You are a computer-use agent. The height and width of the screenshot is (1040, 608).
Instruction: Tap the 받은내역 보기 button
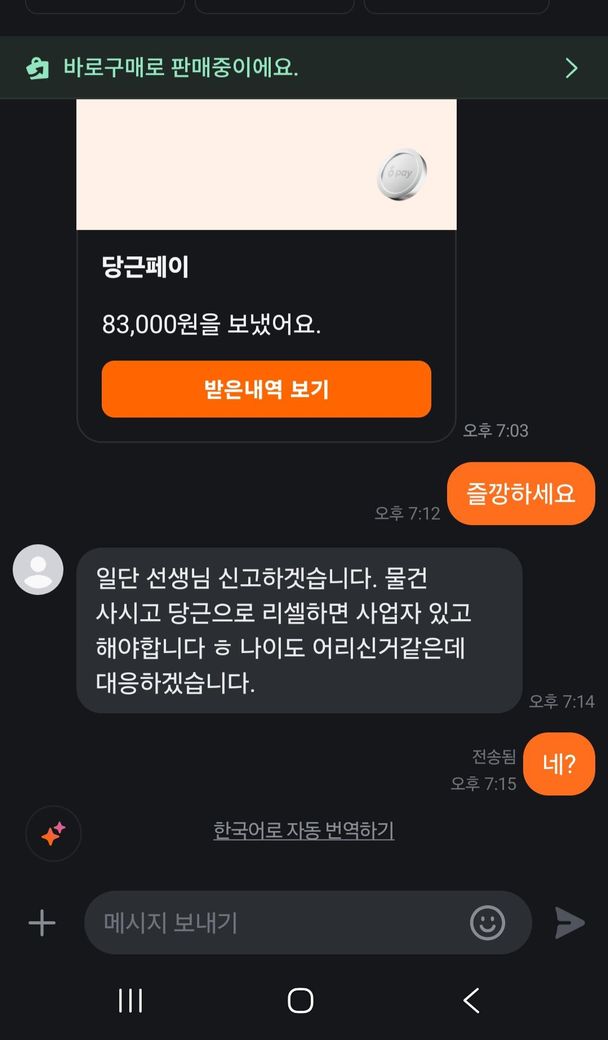(x=267, y=389)
